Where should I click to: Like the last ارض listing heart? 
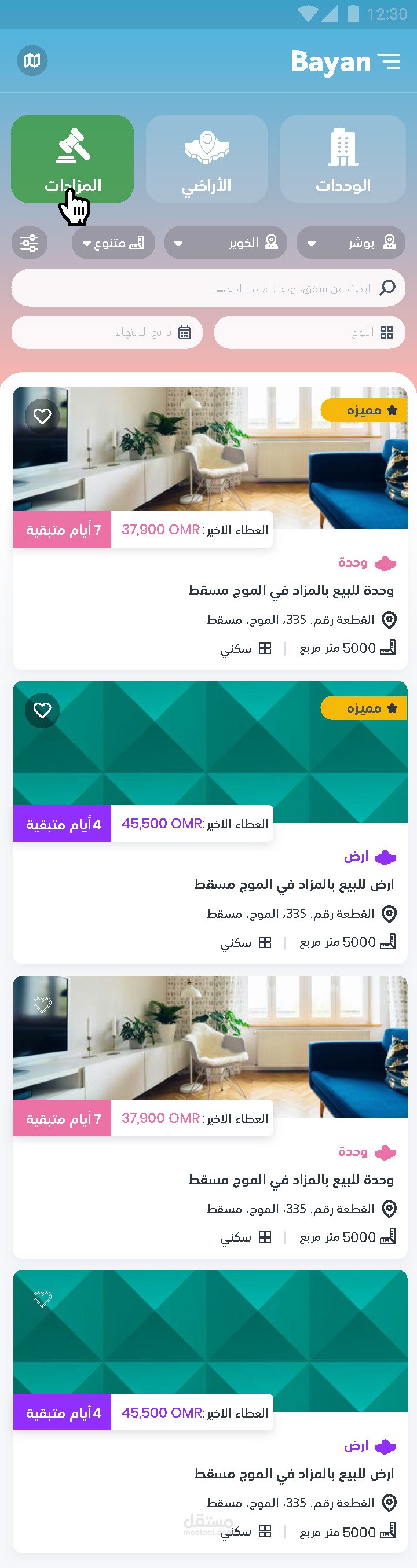(x=42, y=1299)
